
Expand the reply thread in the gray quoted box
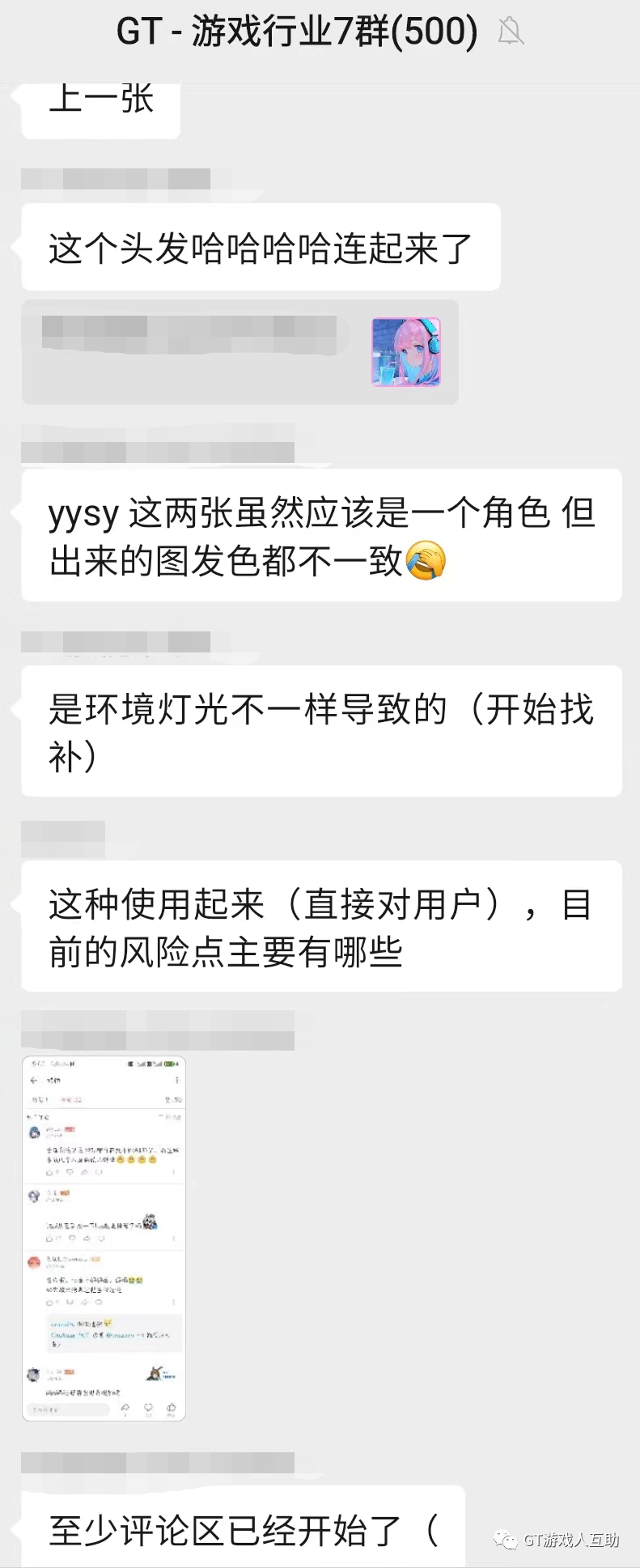[x=109, y=1333]
